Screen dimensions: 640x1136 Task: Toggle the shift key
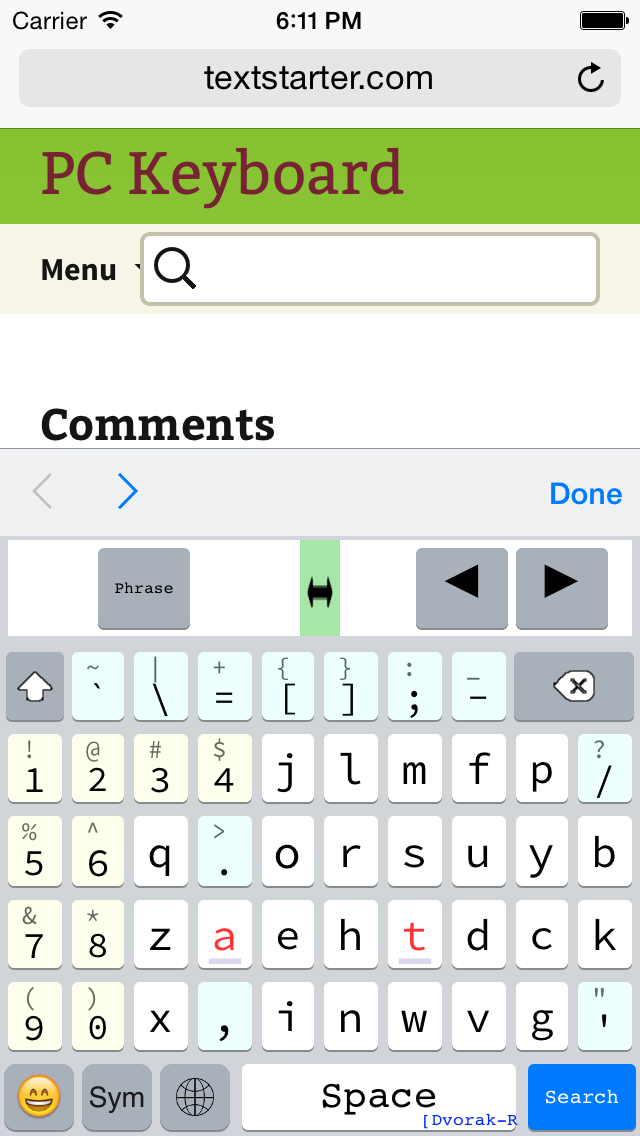35,687
